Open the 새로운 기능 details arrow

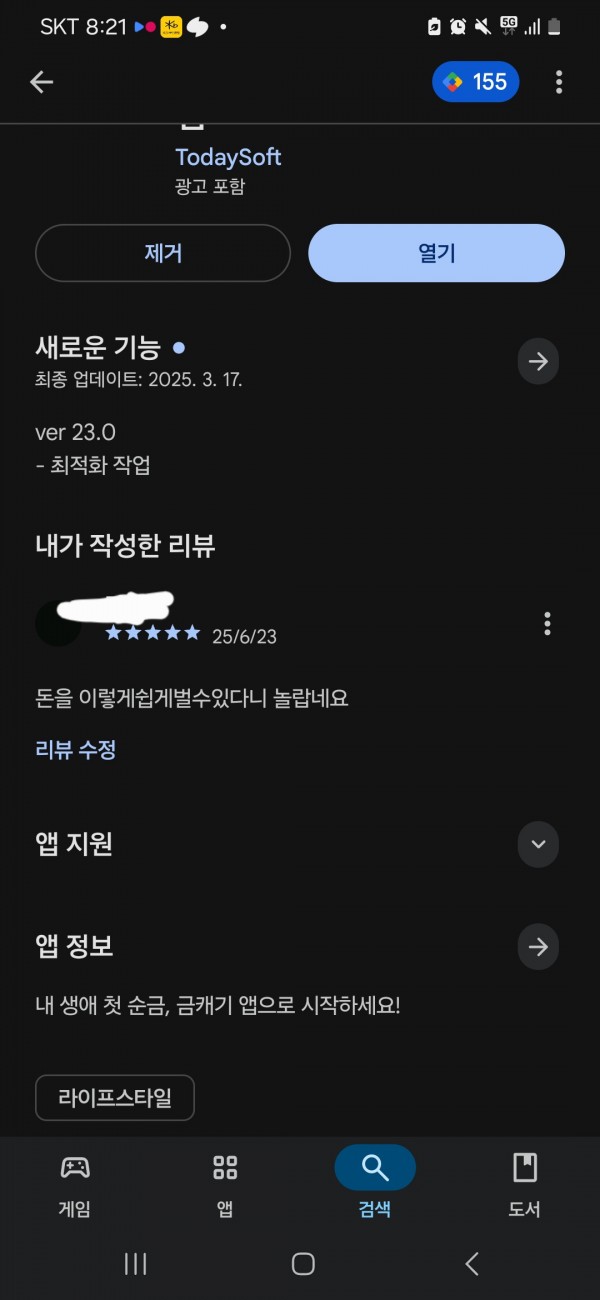538,361
